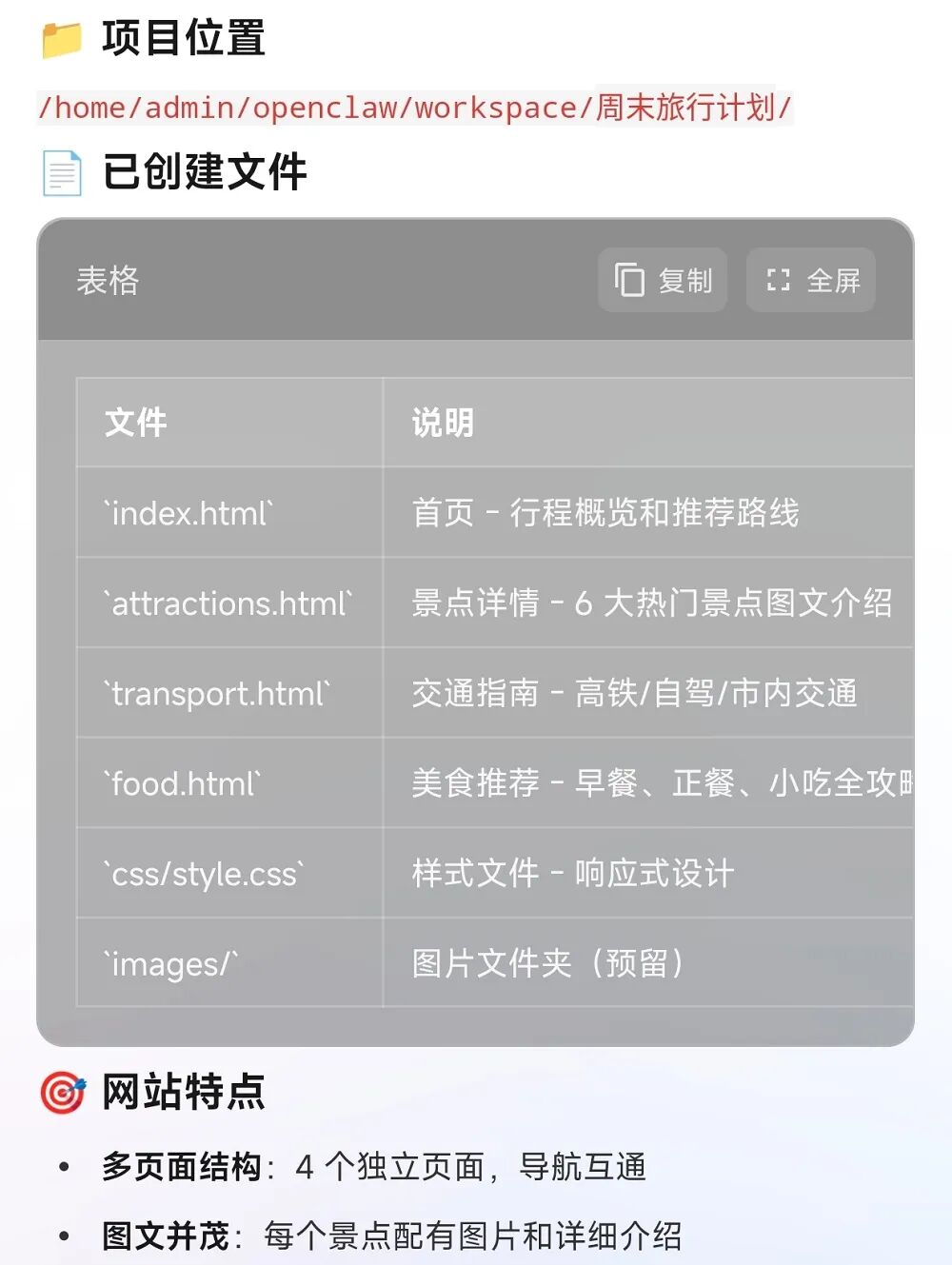Select the css/style.css entry in the table

[202, 874]
